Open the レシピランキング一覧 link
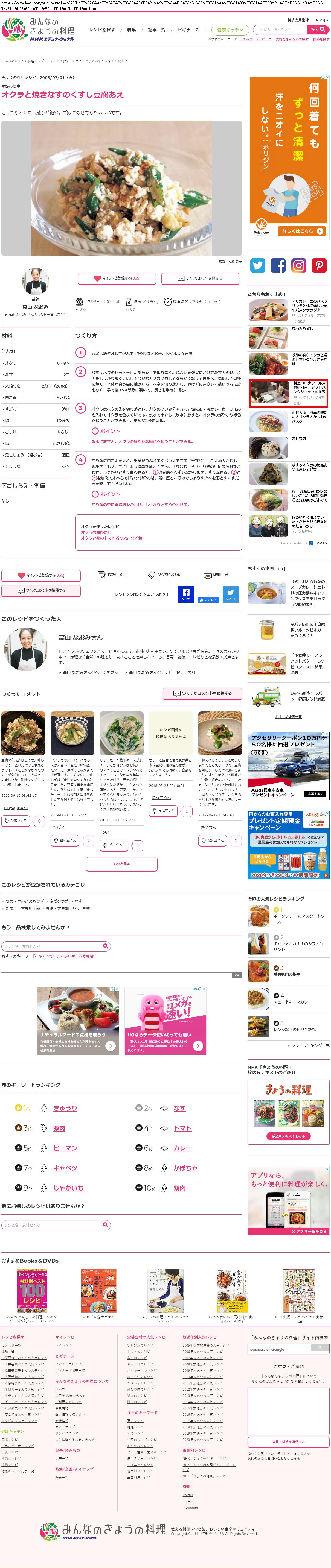The width and height of the screenshot is (331, 1568). click(309, 1045)
